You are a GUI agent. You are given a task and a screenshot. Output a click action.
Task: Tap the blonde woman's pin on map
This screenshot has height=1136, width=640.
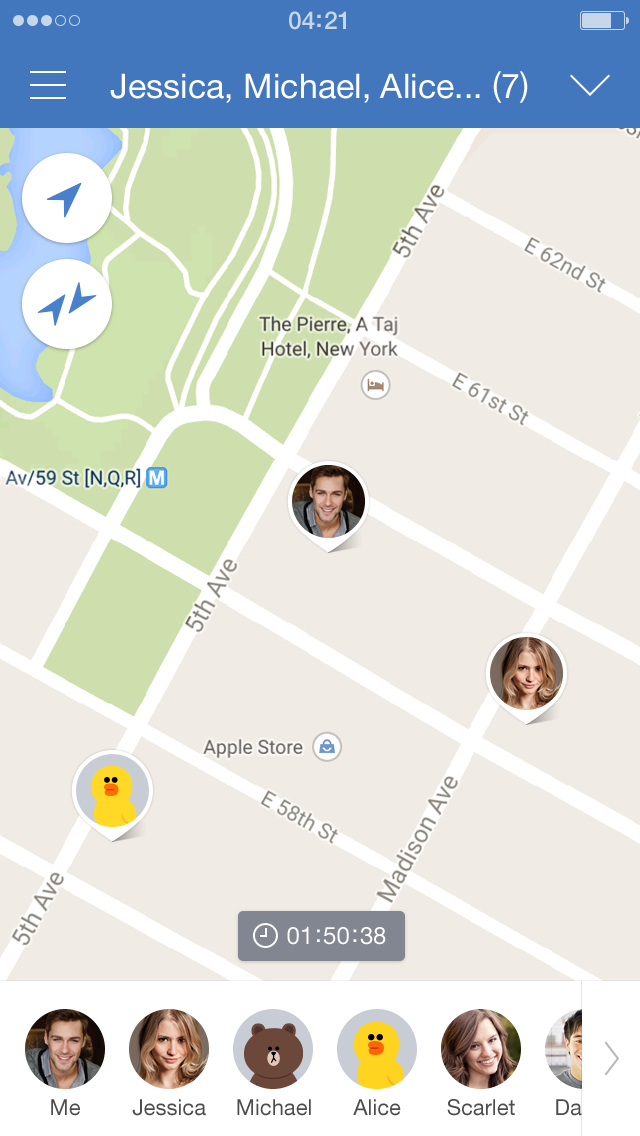526,674
